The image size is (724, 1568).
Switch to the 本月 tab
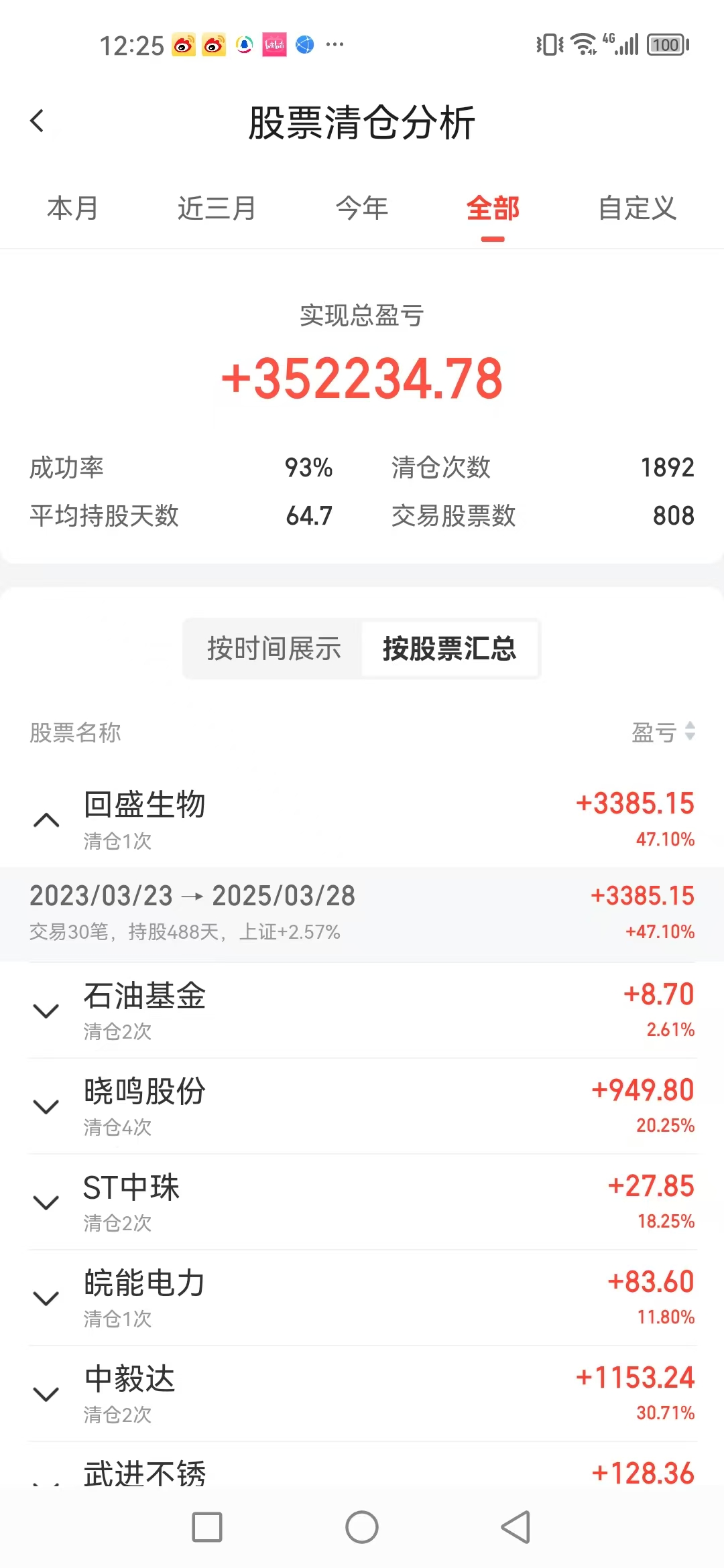[x=72, y=208]
